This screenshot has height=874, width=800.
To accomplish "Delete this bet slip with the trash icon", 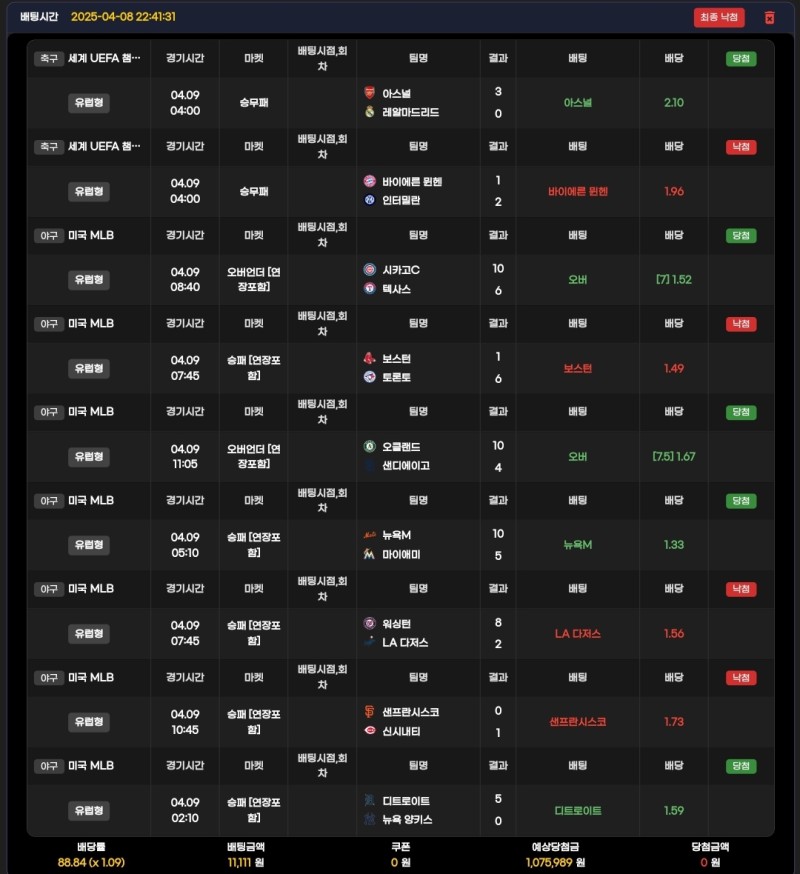I will 769,17.
